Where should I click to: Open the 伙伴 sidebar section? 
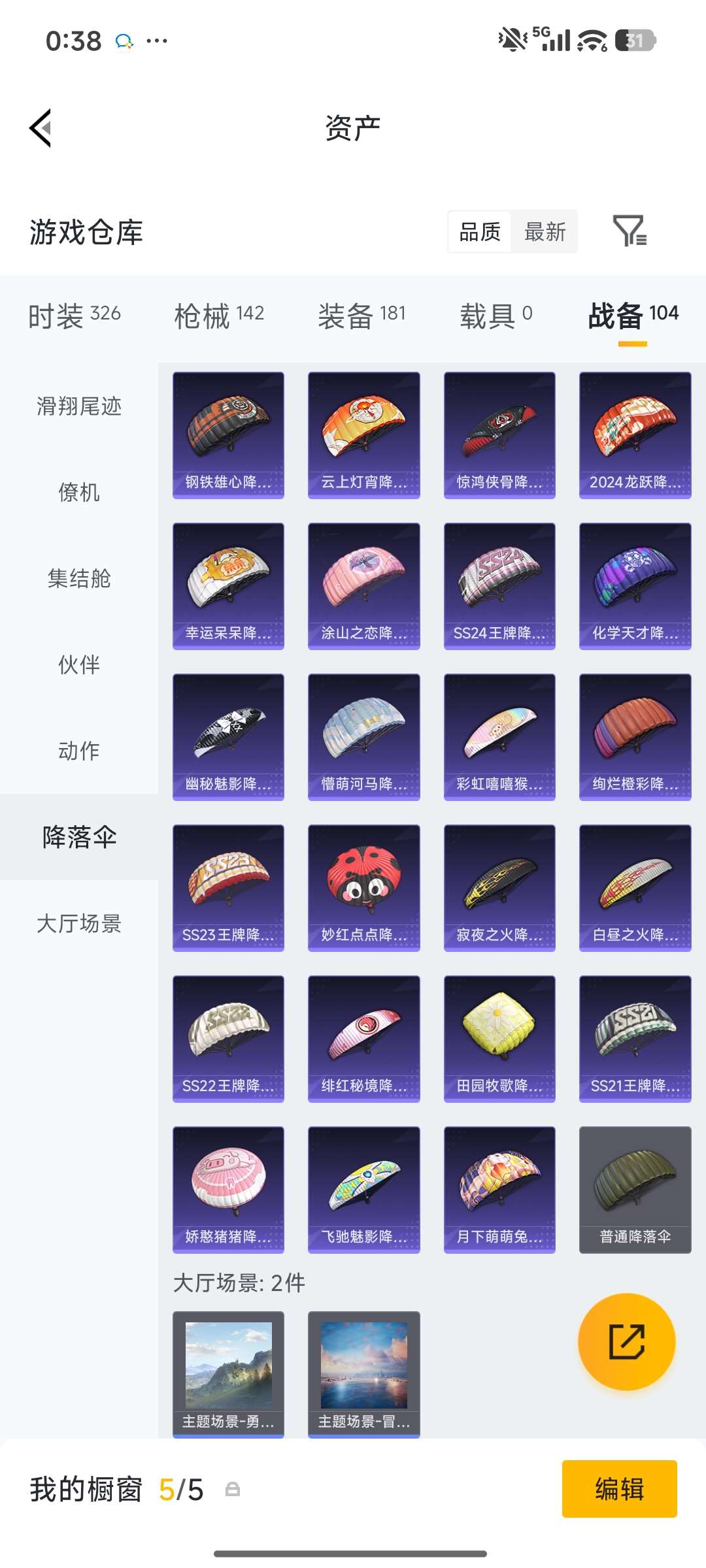[x=78, y=664]
